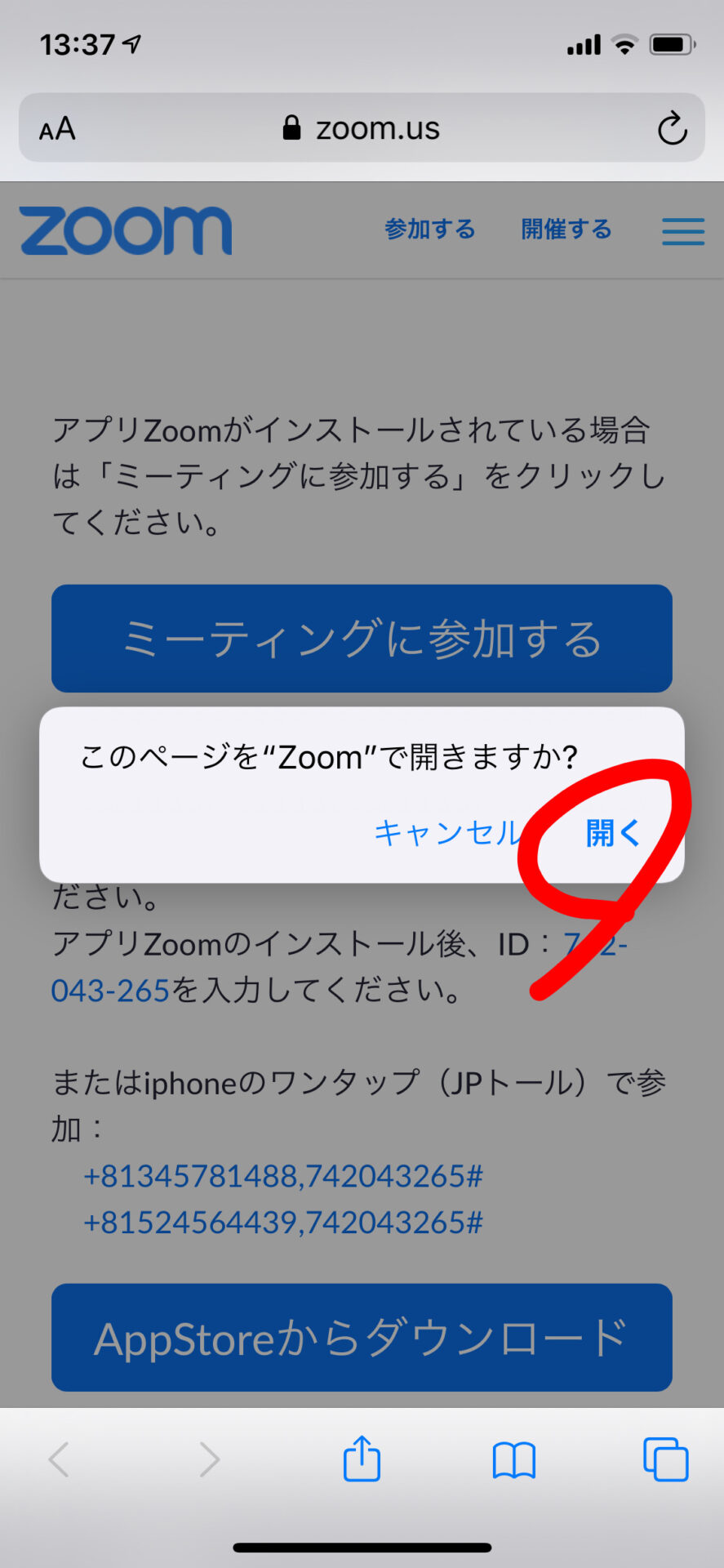The height and width of the screenshot is (1568, 724).
Task: Open the 開催する link in header
Action: coord(566,229)
